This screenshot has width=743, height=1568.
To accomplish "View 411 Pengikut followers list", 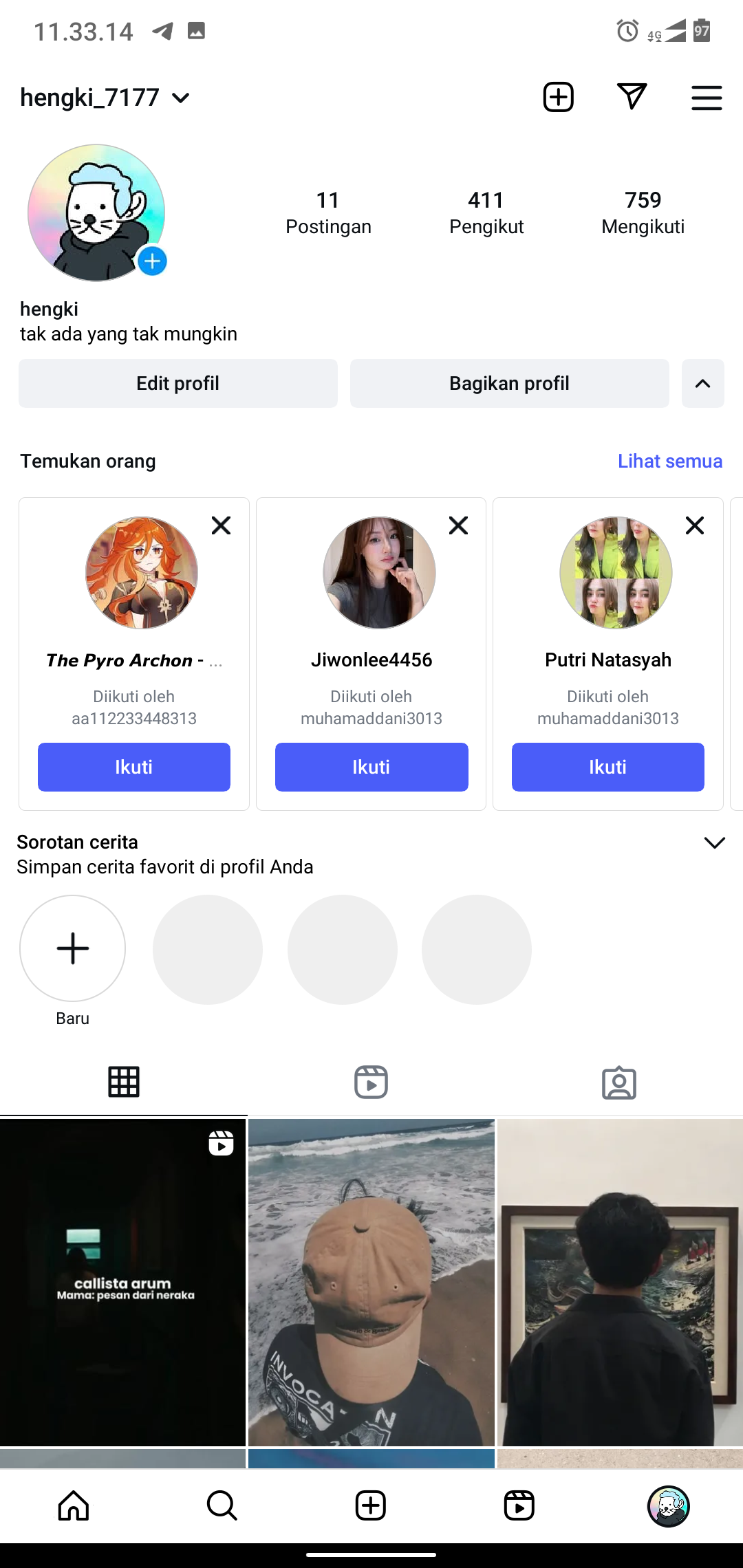I will coord(486,212).
